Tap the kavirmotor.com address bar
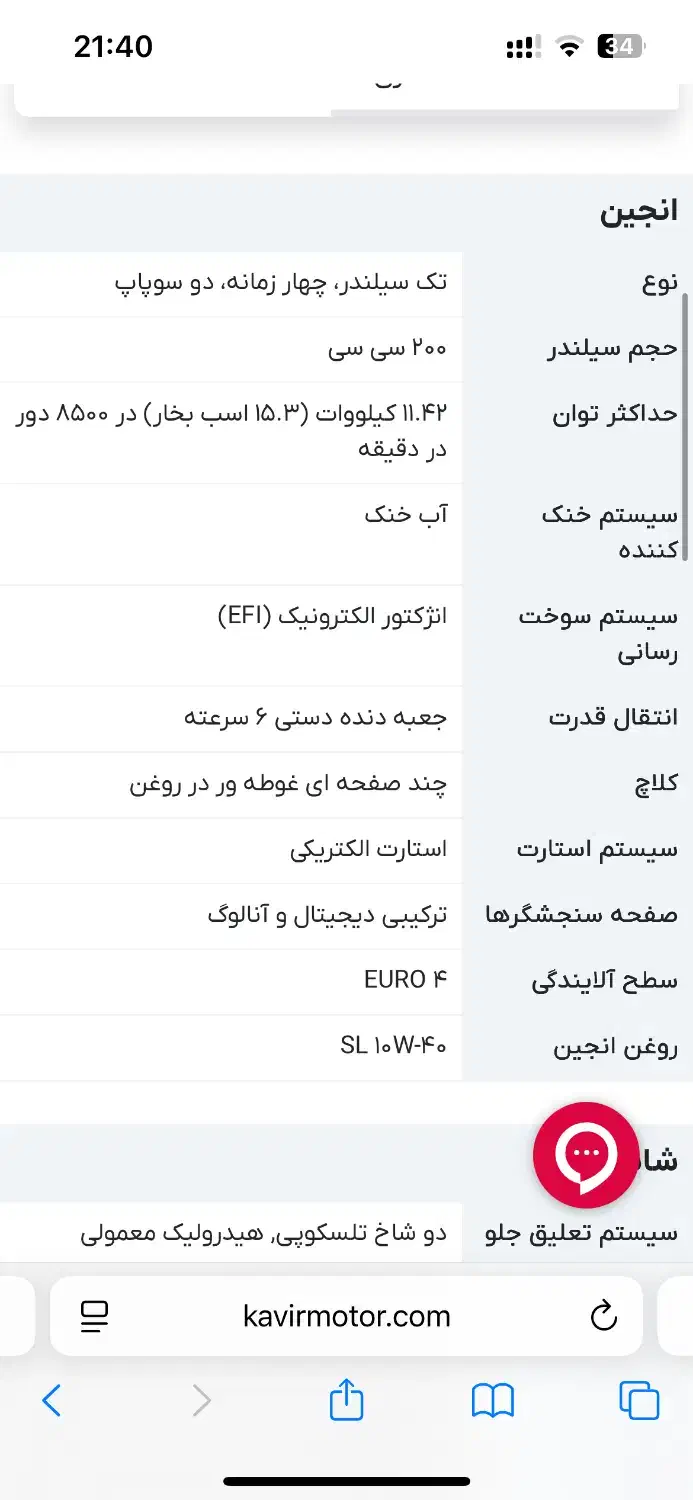The image size is (693, 1500). tap(346, 1316)
